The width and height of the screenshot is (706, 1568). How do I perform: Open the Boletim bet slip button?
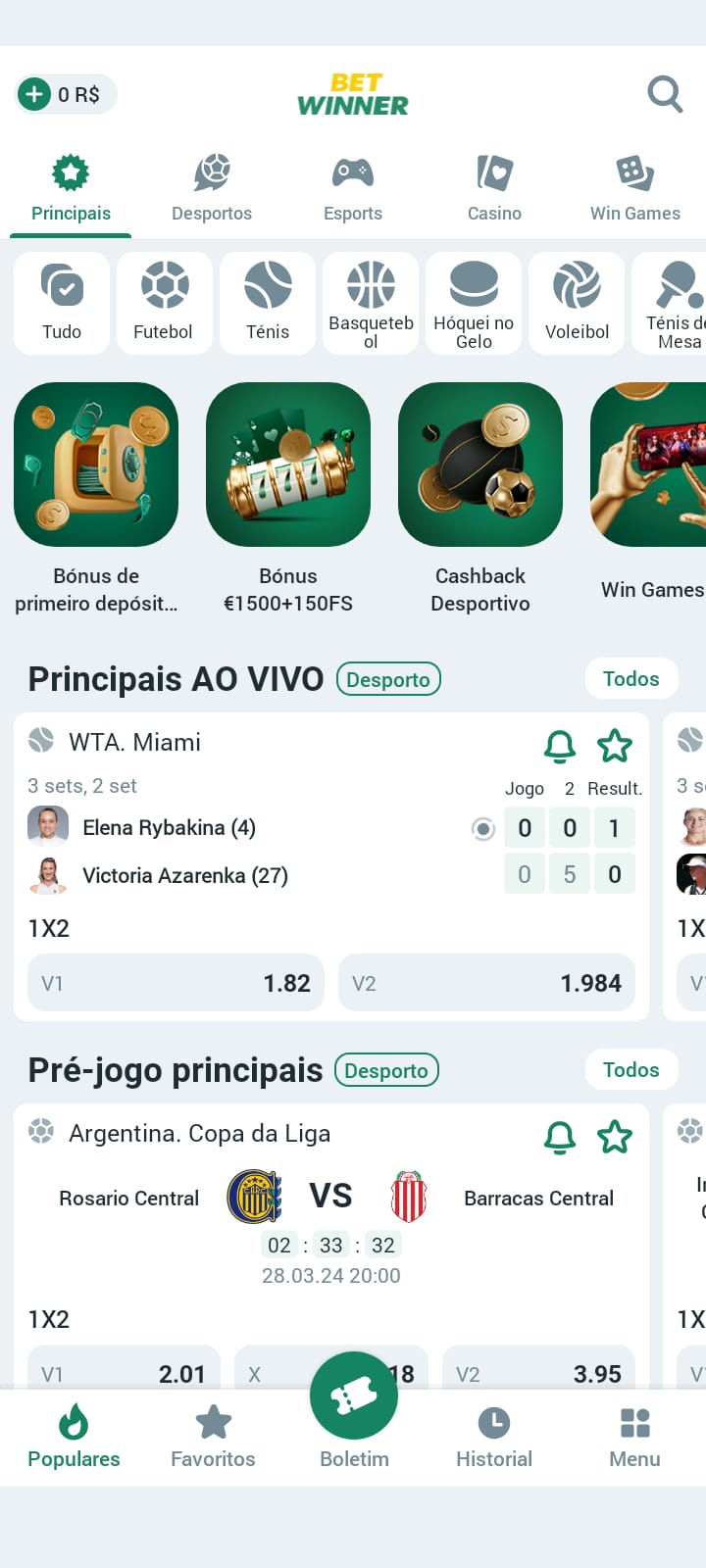[354, 1396]
